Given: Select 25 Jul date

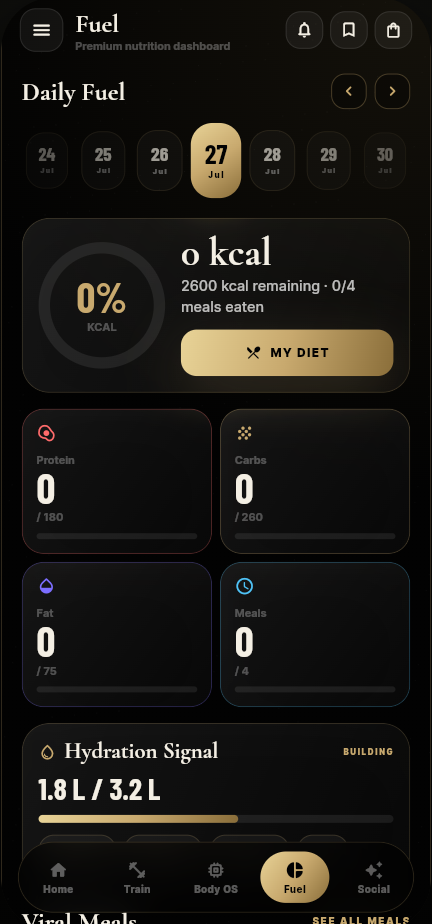Looking at the screenshot, I should point(103,160).
